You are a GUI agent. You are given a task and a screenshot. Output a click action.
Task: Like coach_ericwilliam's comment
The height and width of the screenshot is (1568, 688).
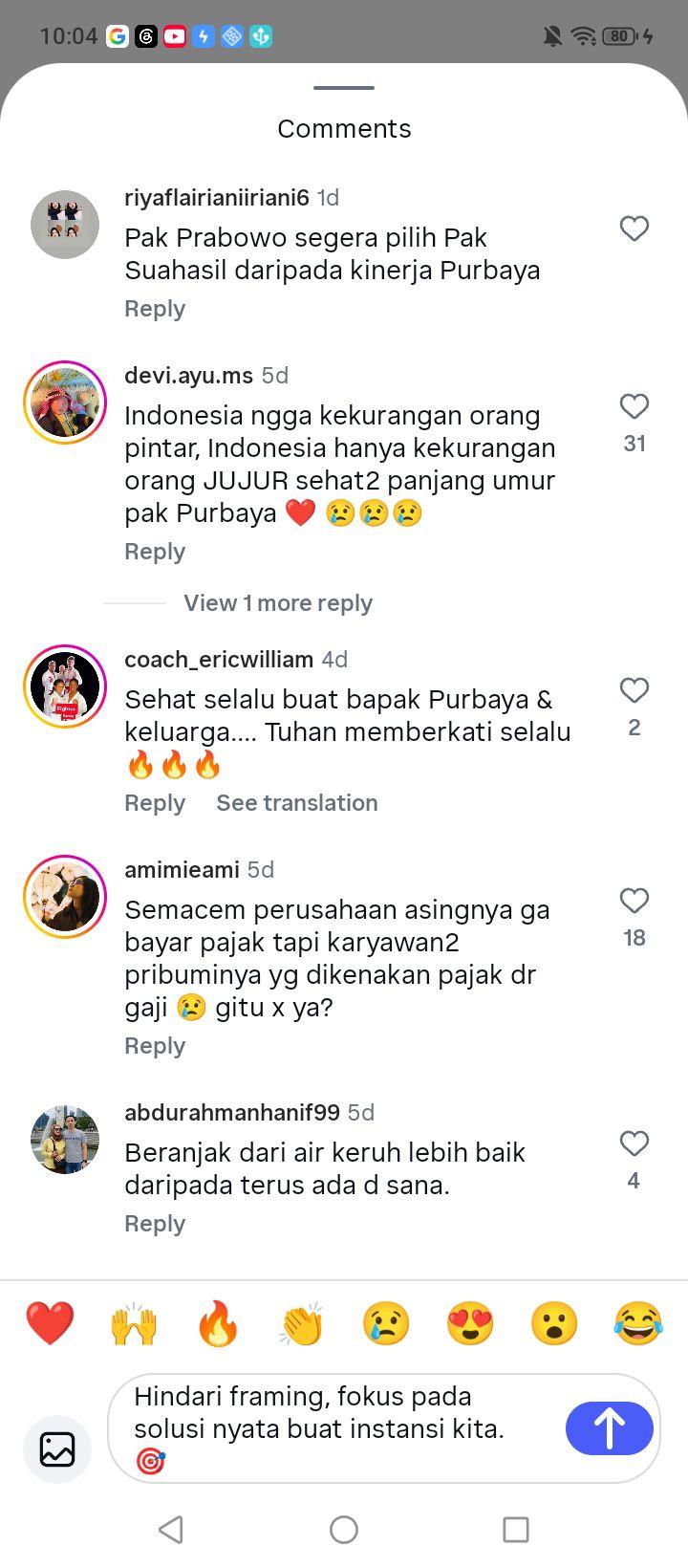(634, 690)
